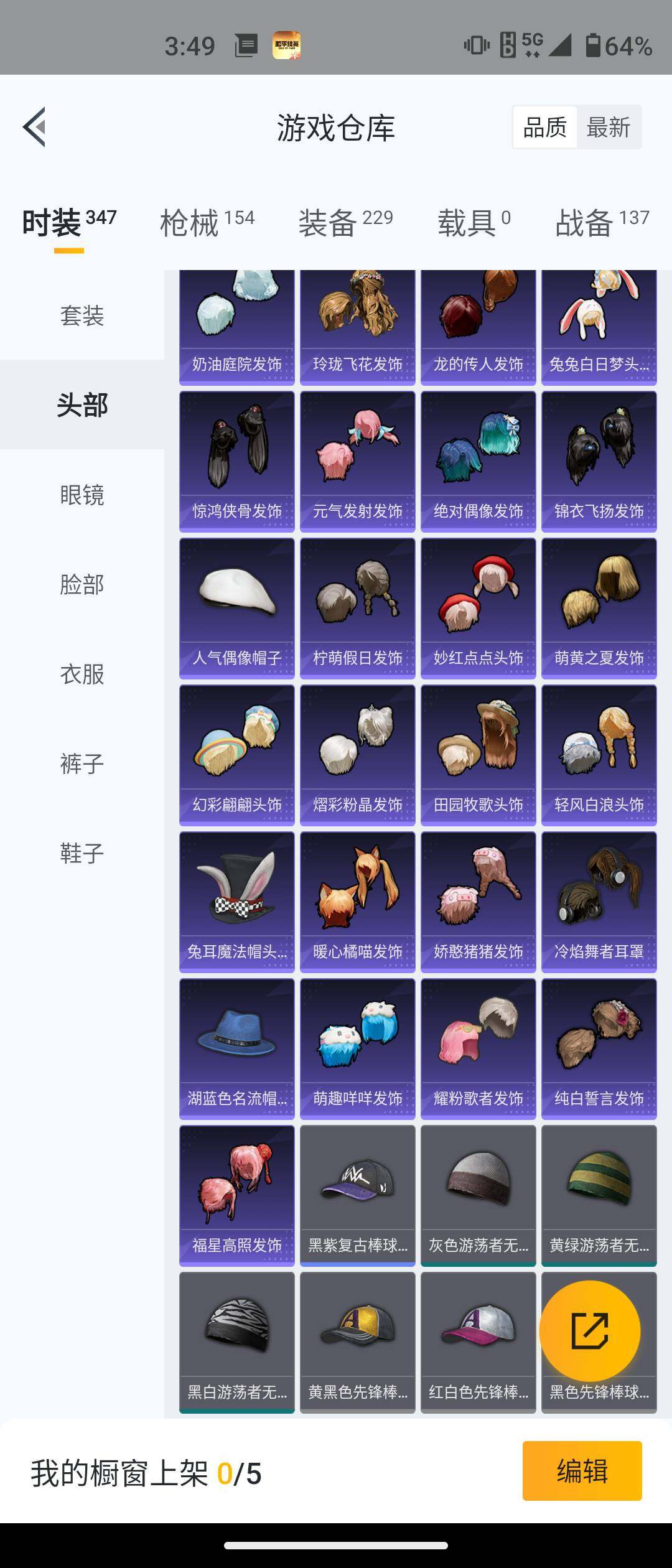Switch to the 枪械 tab
Screen dimensions: 672x1568
207,222
